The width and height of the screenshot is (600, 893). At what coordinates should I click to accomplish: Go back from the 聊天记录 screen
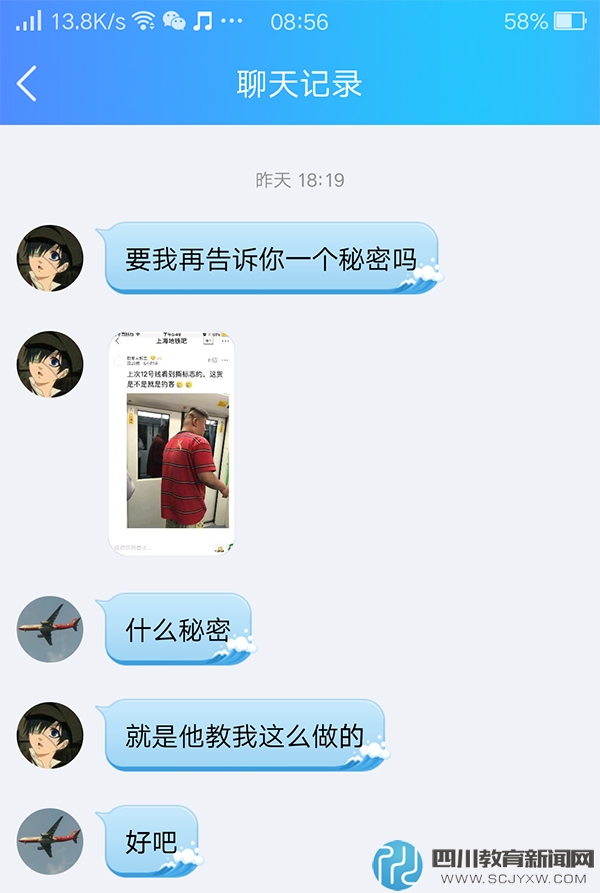pos(27,83)
